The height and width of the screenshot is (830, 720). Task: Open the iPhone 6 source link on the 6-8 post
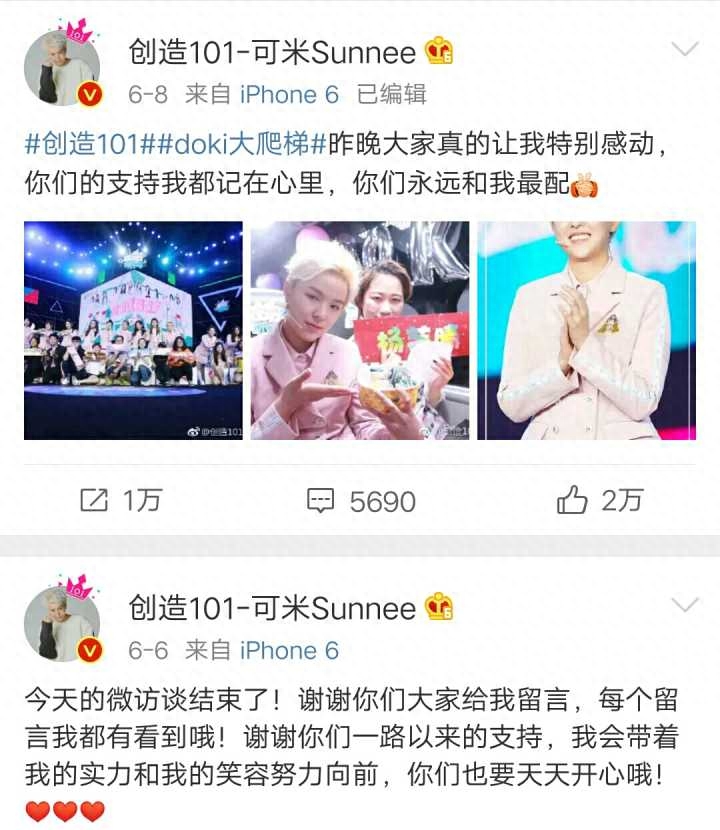[289, 95]
